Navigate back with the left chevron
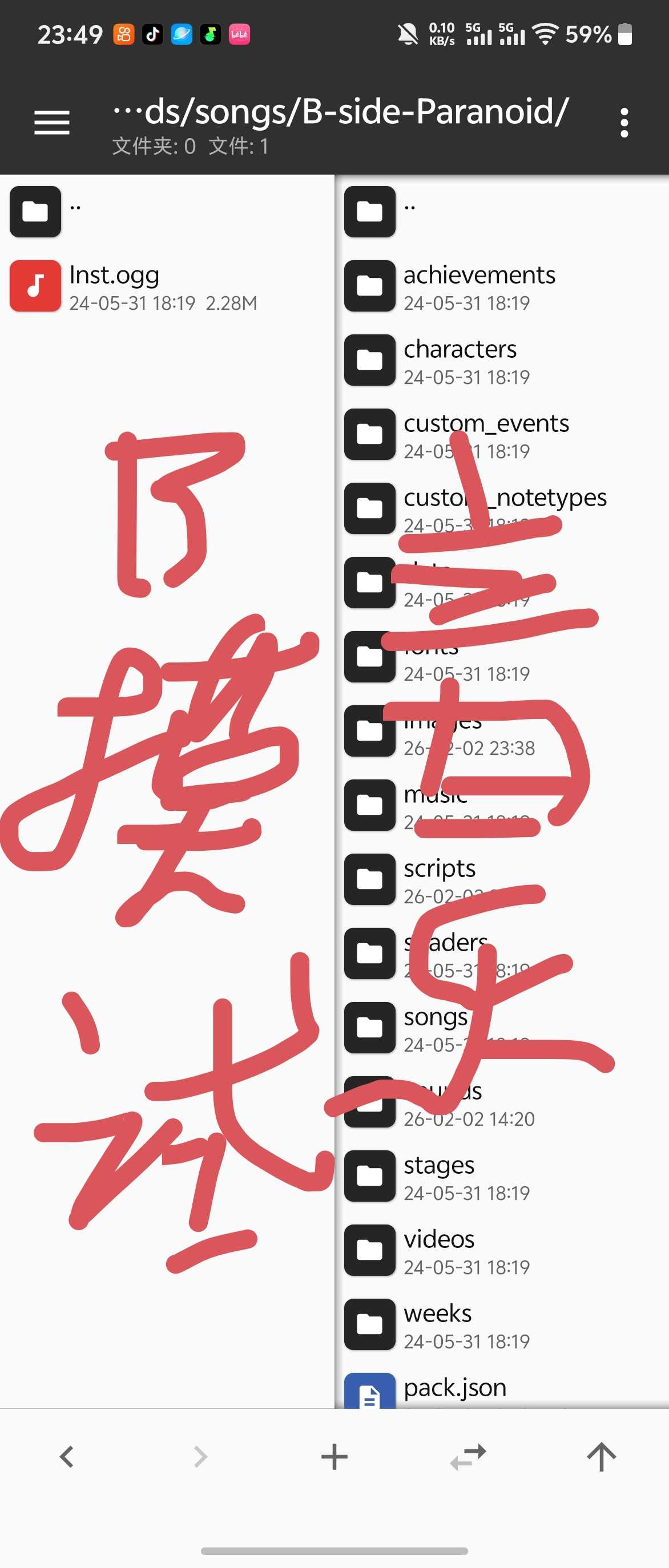Viewport: 669px width, 1568px height. pos(67,1457)
